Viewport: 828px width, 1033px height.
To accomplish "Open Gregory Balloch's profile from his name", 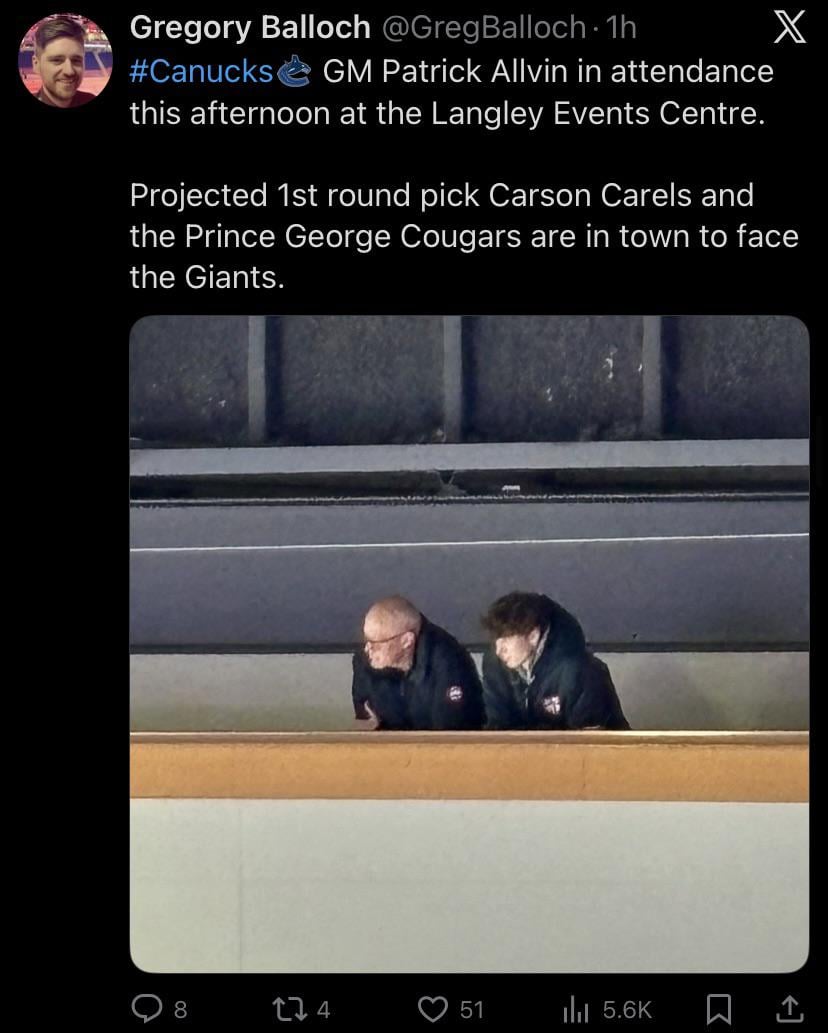I will (x=250, y=27).
